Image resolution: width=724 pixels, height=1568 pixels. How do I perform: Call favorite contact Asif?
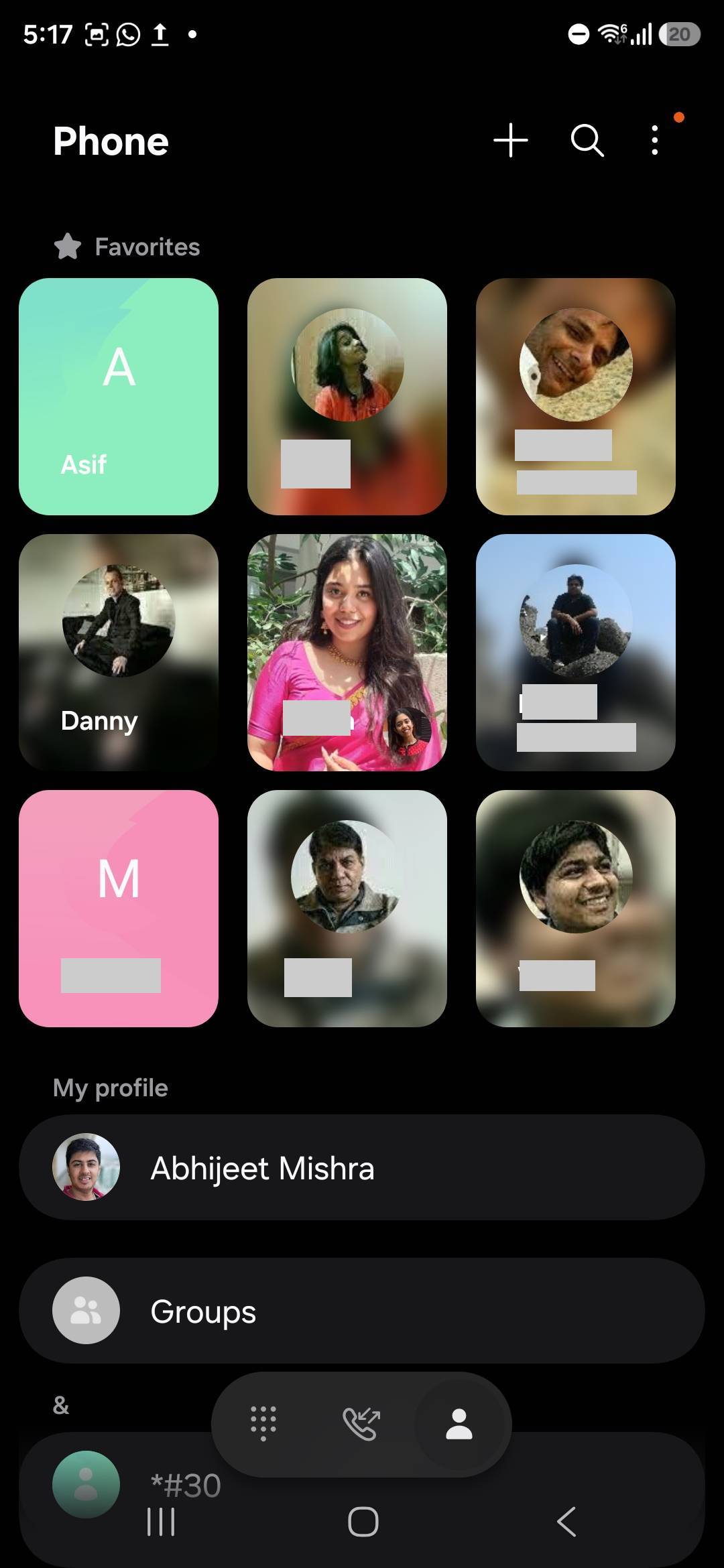[119, 395]
